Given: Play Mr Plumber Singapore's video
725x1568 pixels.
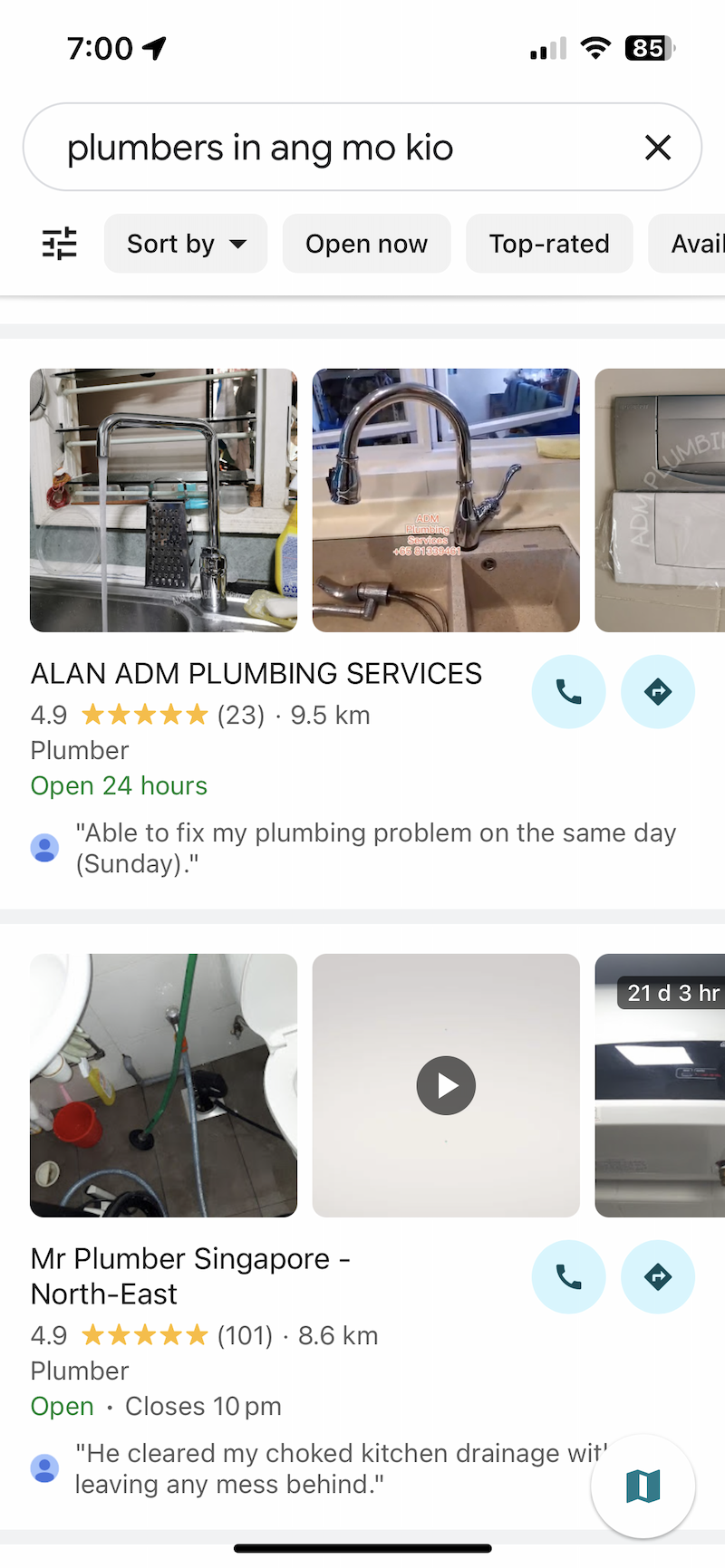Looking at the screenshot, I should pyautogui.click(x=446, y=1085).
